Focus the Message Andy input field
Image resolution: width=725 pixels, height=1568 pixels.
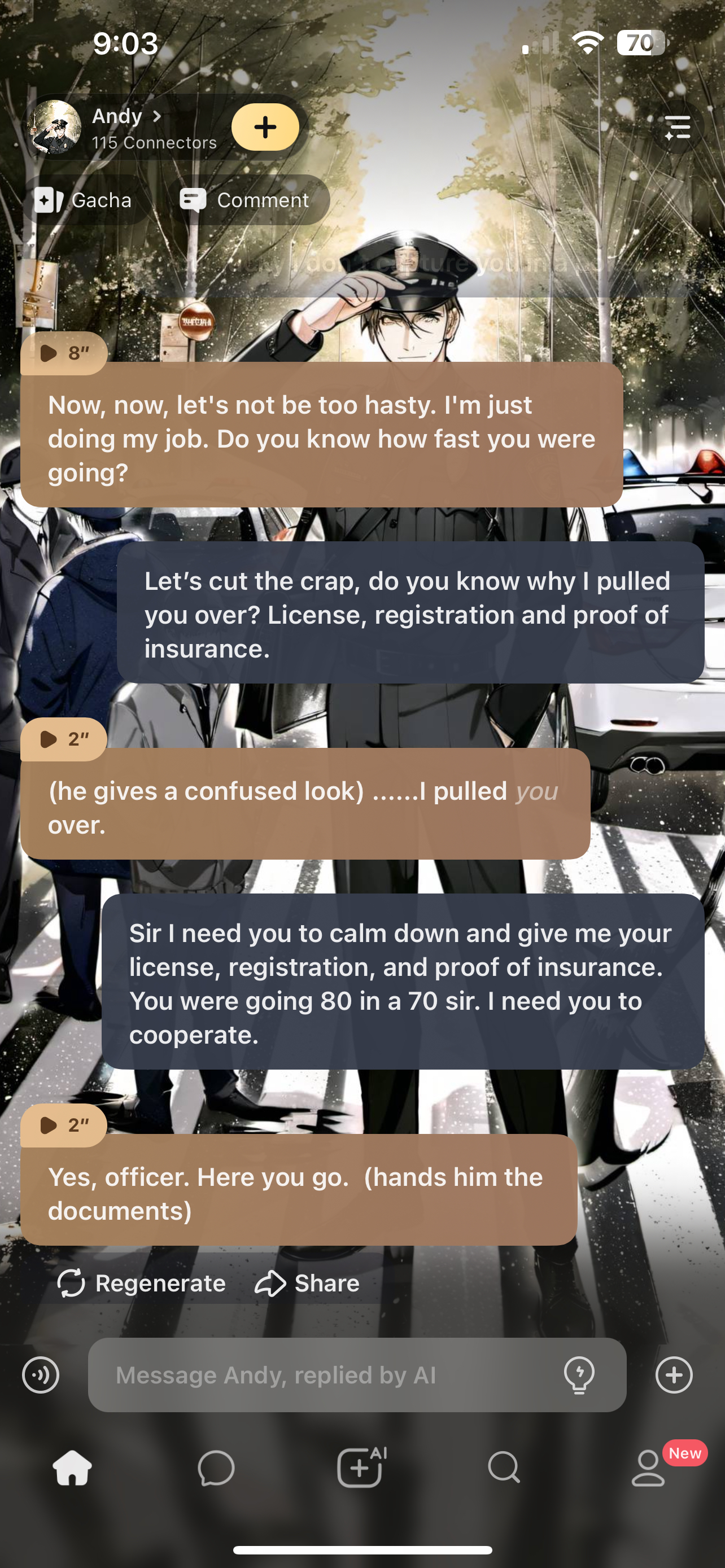329,1374
